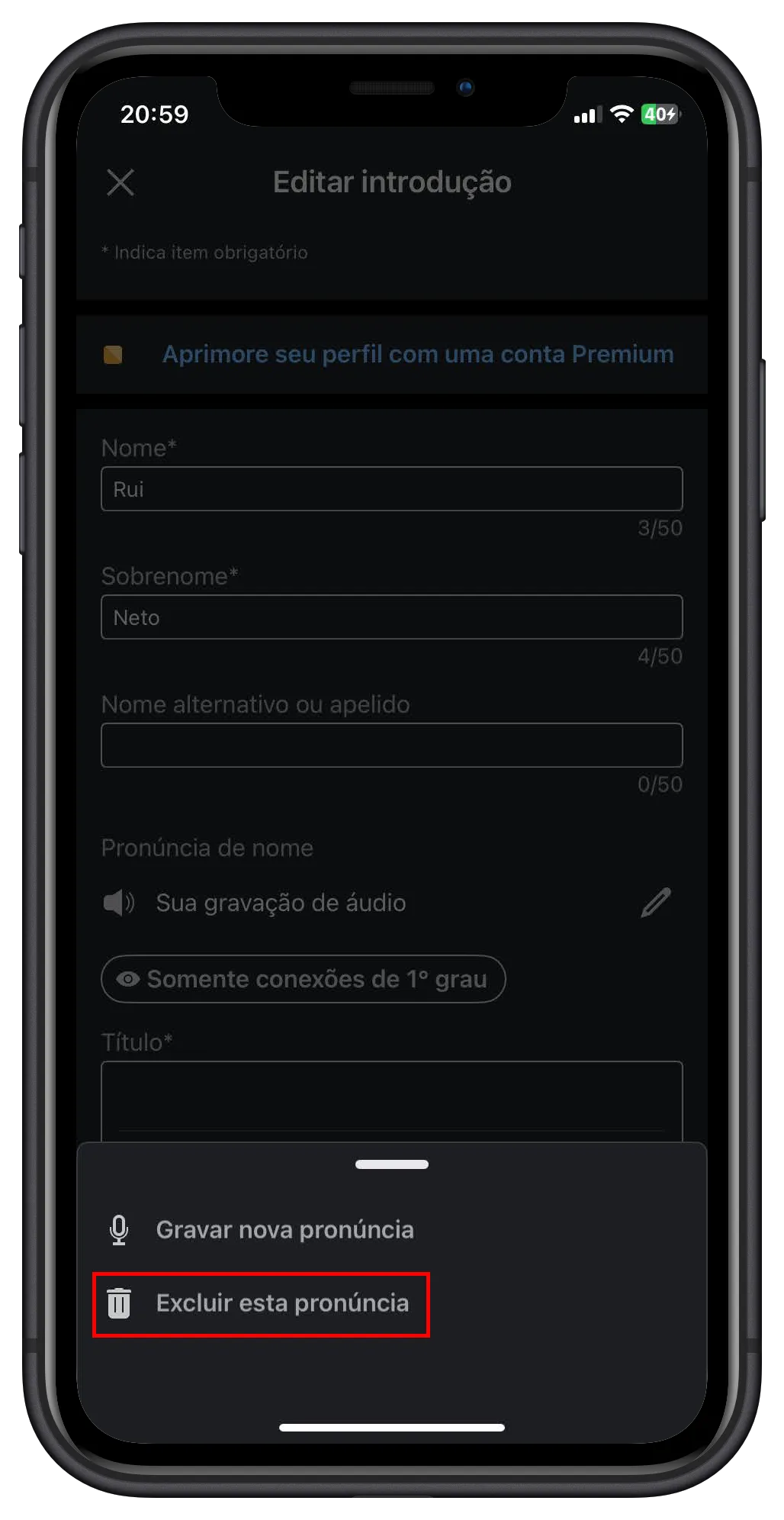Choose Excluir esta pronúncia
784x1520 pixels.
click(281, 1303)
